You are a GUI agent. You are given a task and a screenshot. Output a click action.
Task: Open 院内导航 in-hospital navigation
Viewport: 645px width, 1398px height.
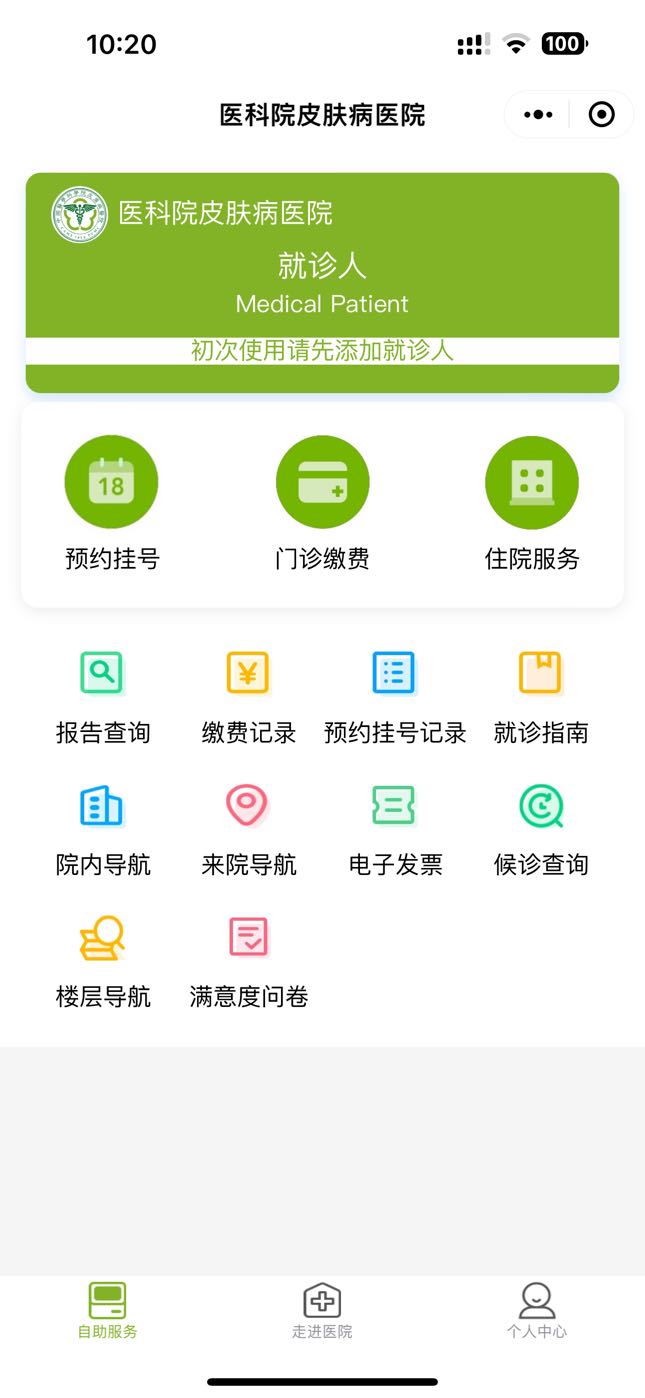coord(103,830)
